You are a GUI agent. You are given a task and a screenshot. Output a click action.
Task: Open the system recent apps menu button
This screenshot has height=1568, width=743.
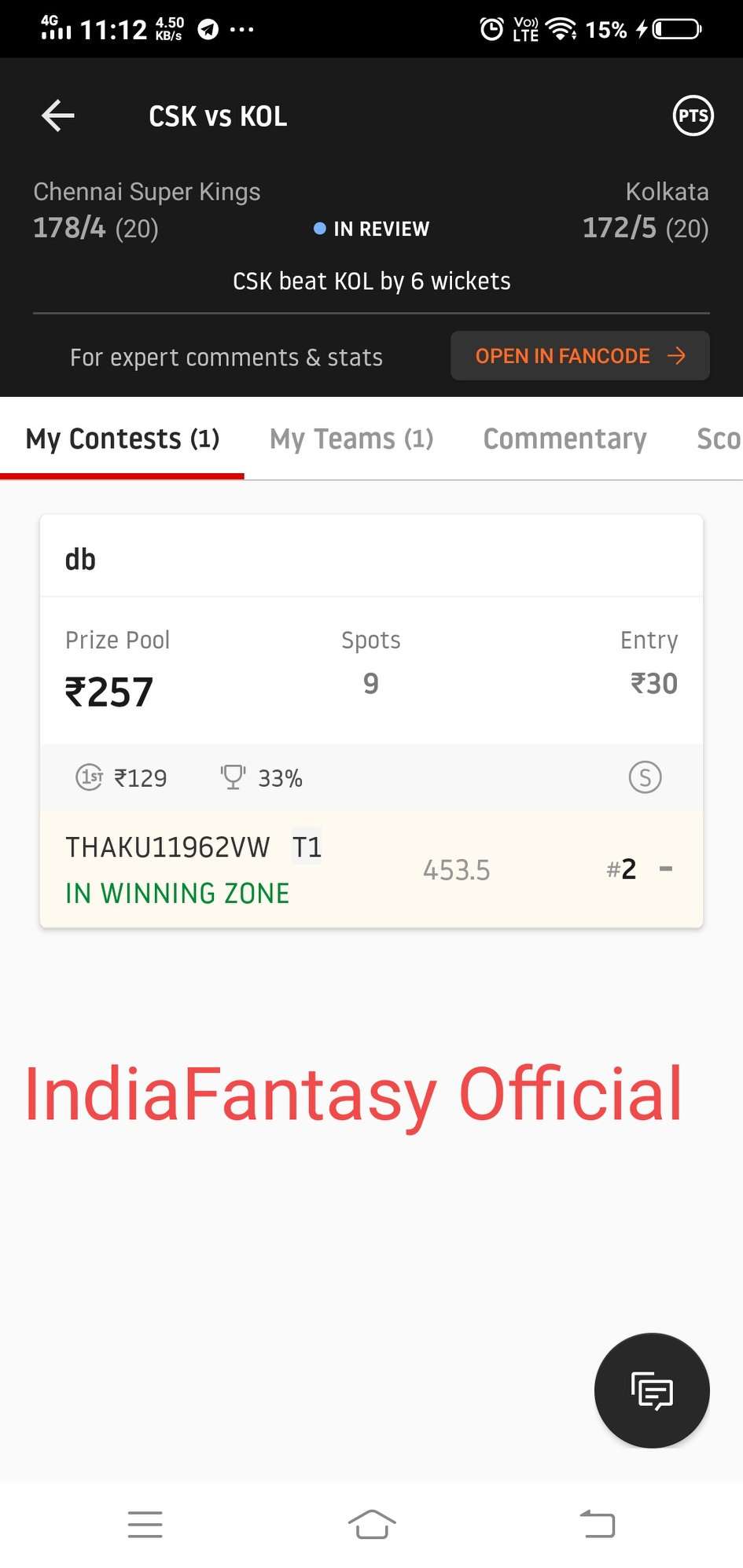pos(145,1525)
